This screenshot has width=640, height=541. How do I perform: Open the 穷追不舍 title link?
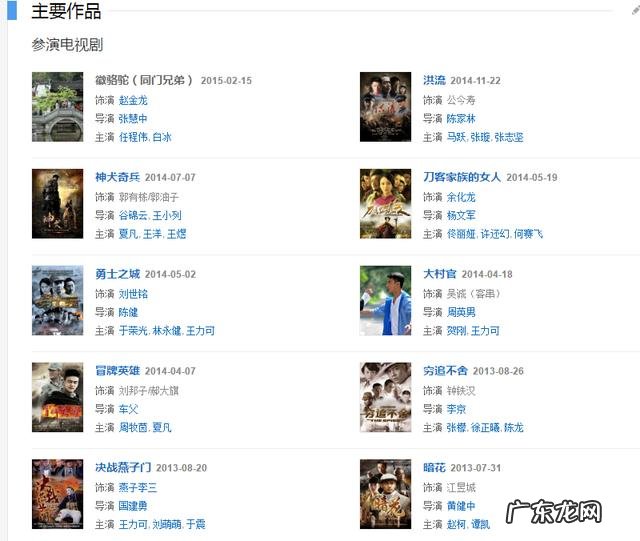tap(446, 371)
